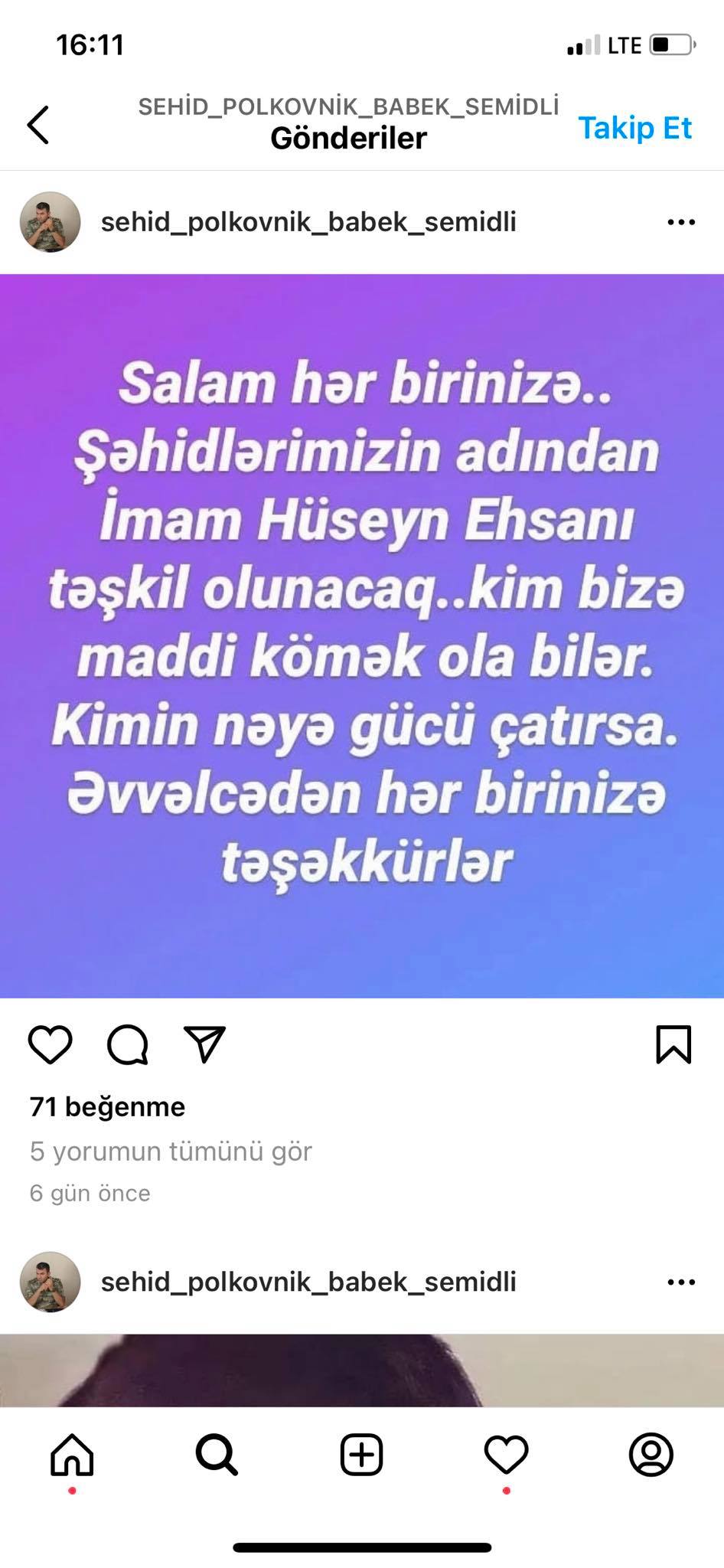This screenshot has height=1568, width=724.
Task: Open the first post's three-dot options menu
Action: (680, 223)
